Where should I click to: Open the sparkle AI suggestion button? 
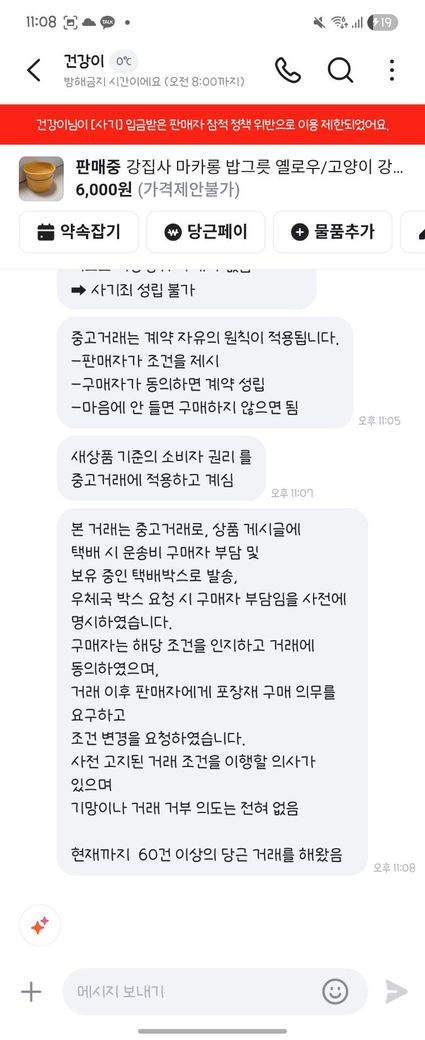pyautogui.click(x=40, y=925)
